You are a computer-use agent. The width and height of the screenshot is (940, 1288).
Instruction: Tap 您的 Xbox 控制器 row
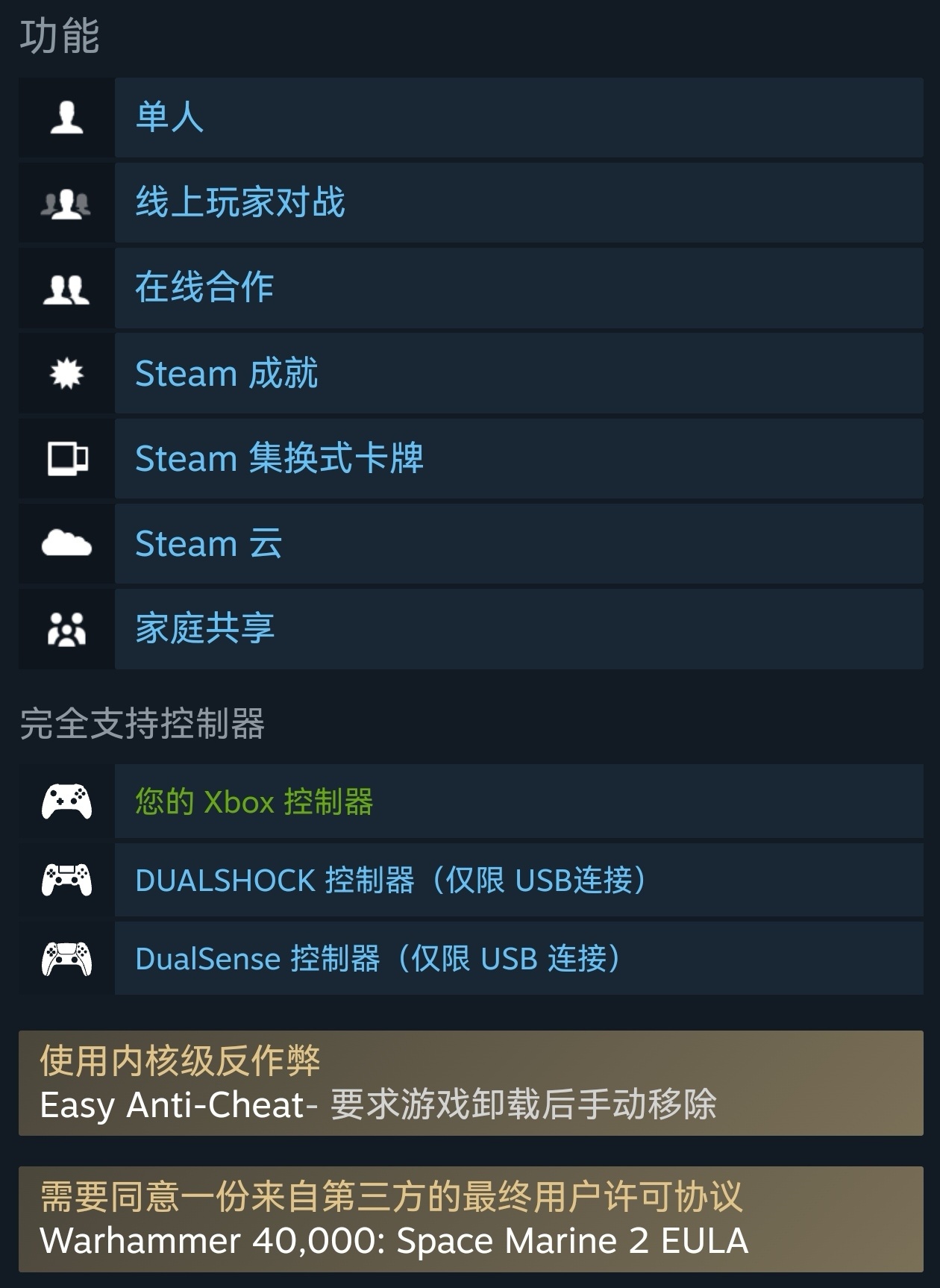[x=254, y=802]
